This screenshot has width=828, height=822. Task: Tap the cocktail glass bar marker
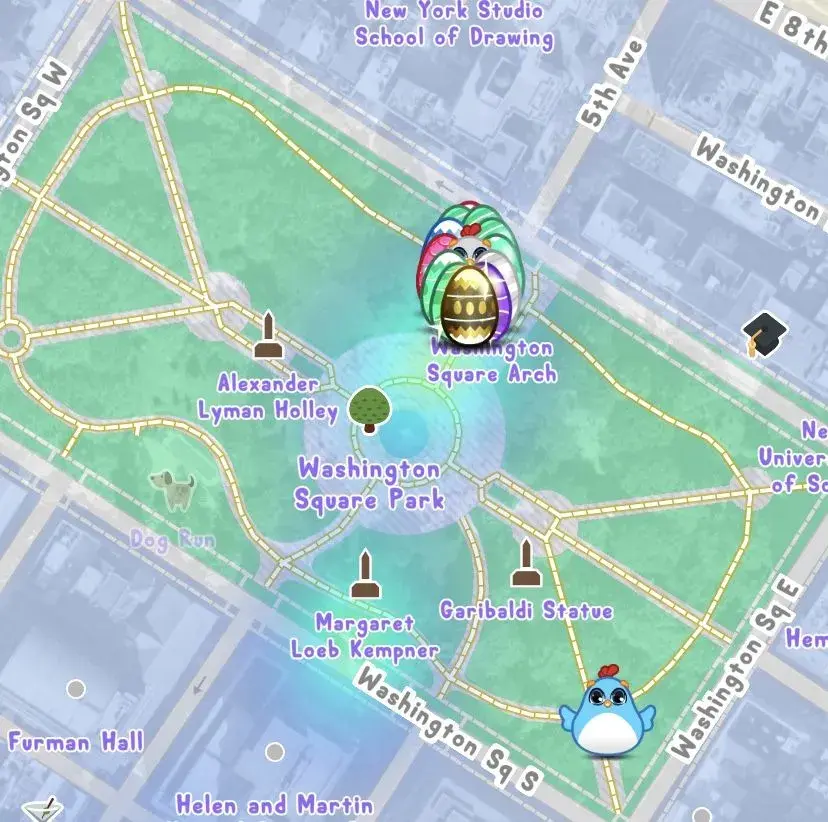42,809
